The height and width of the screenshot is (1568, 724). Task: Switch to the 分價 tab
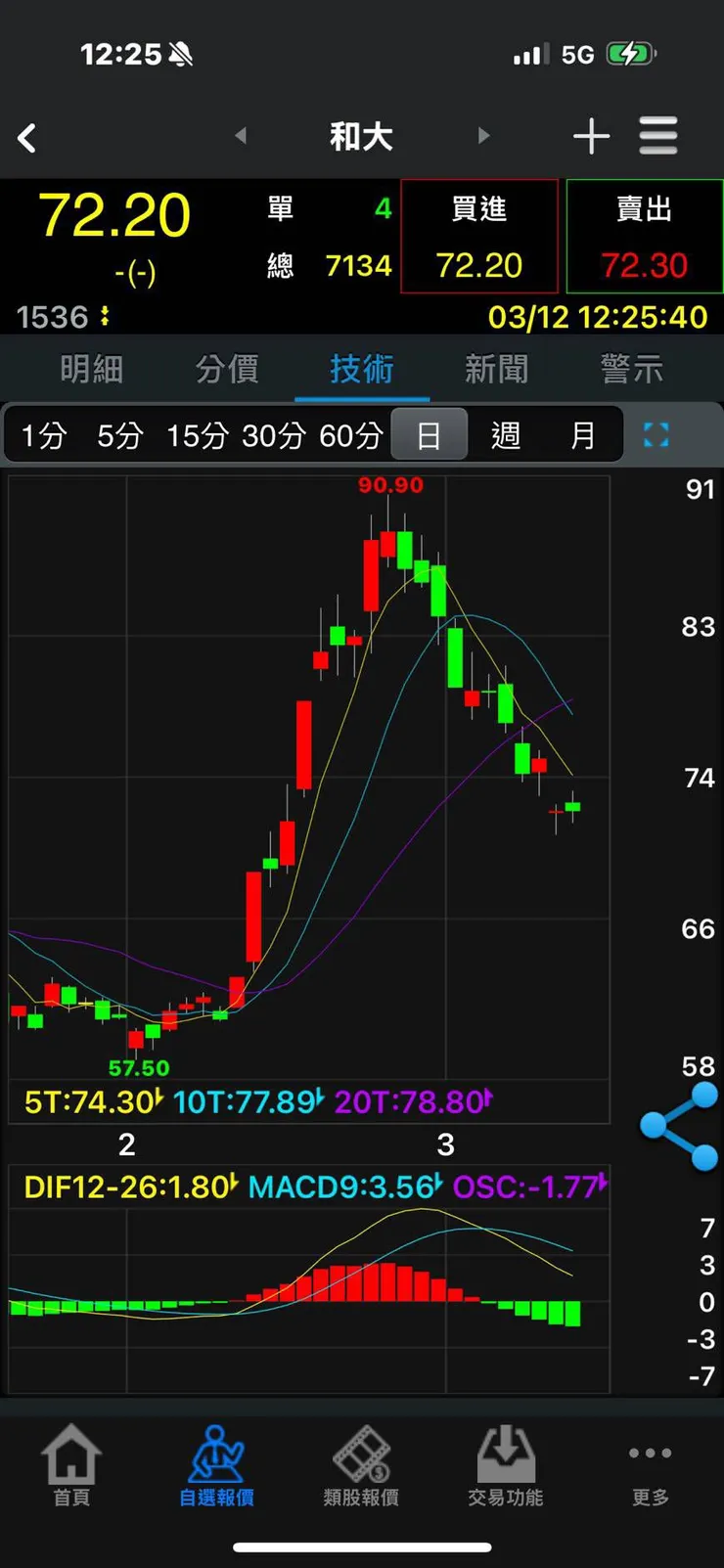point(227,369)
